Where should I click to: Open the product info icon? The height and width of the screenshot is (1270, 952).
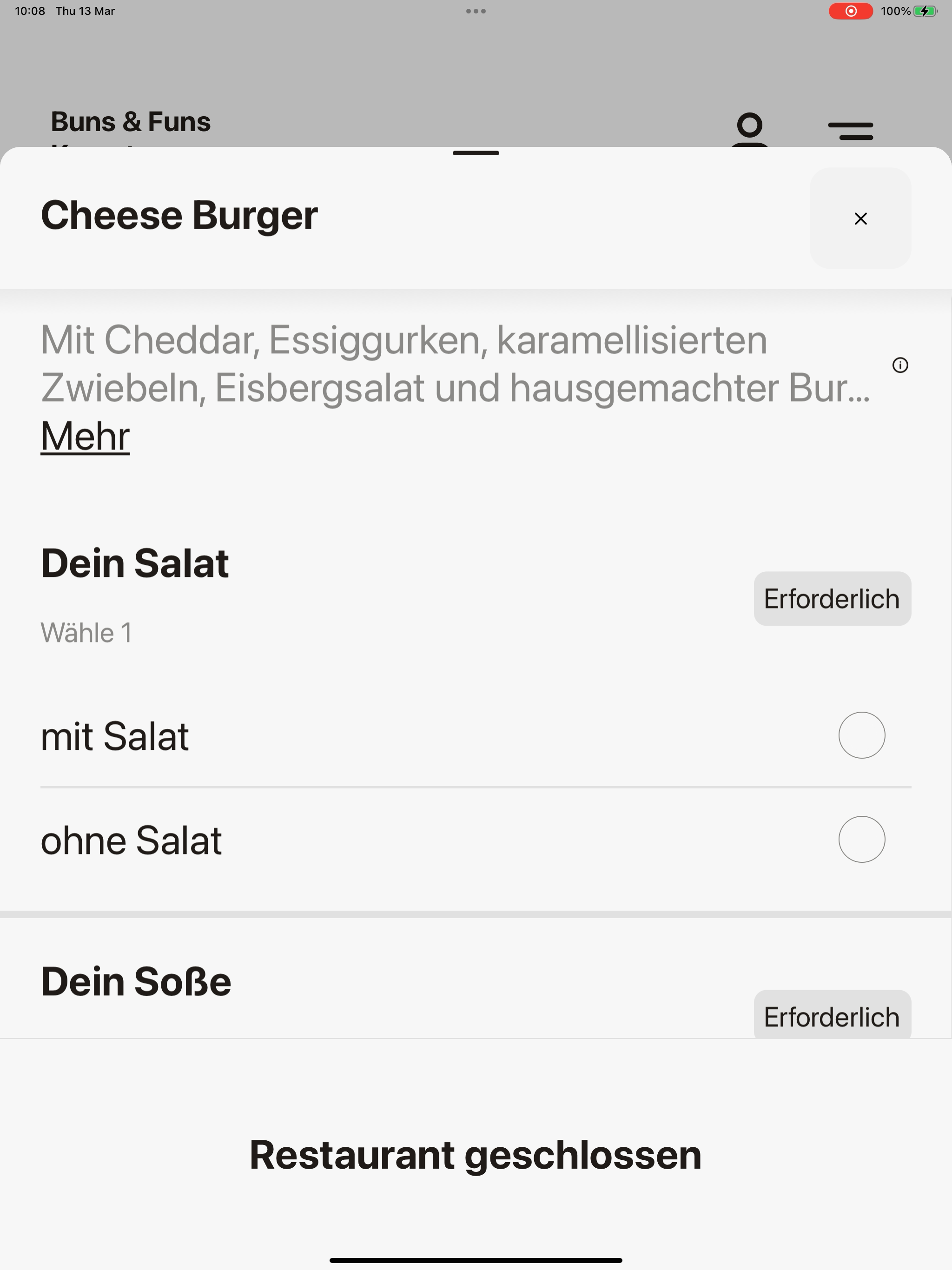point(900,365)
